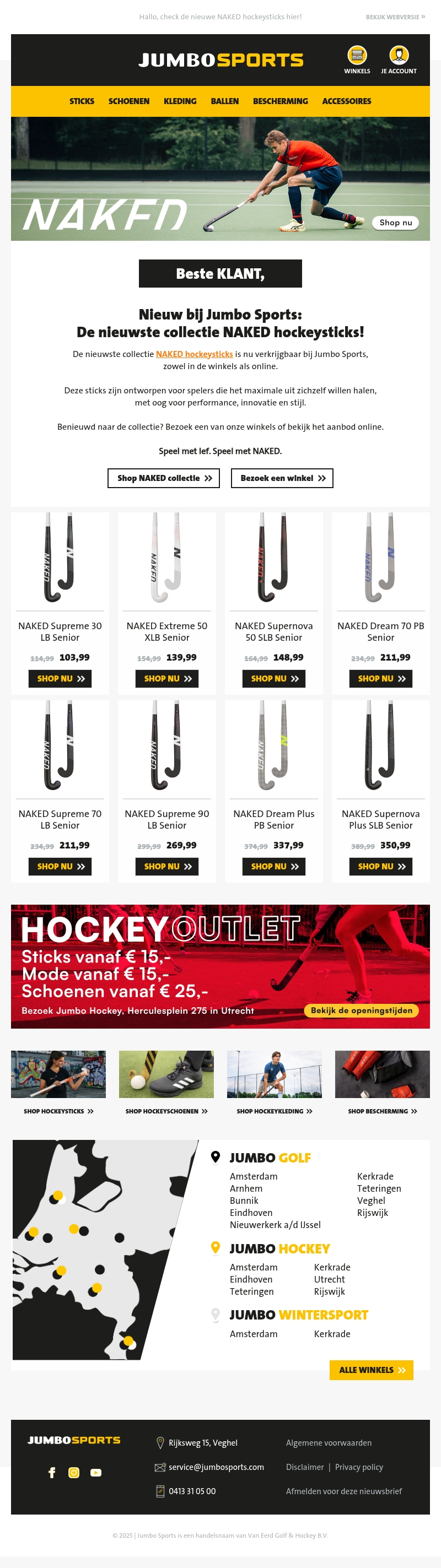441x1568 pixels.
Task: Open the web version link
Action: pyautogui.click(x=395, y=17)
